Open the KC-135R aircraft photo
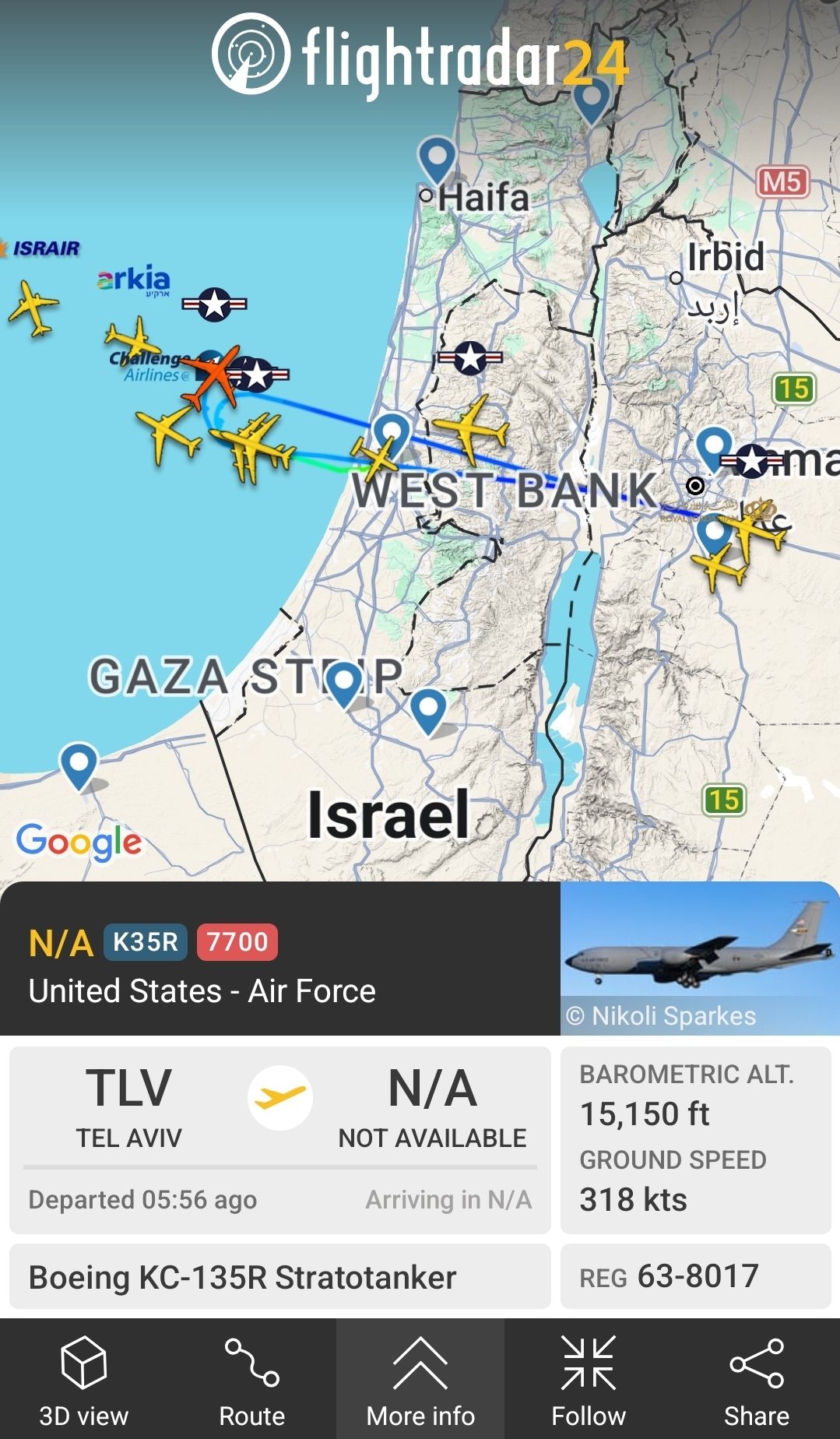The width and height of the screenshot is (840, 1439). pos(699,958)
